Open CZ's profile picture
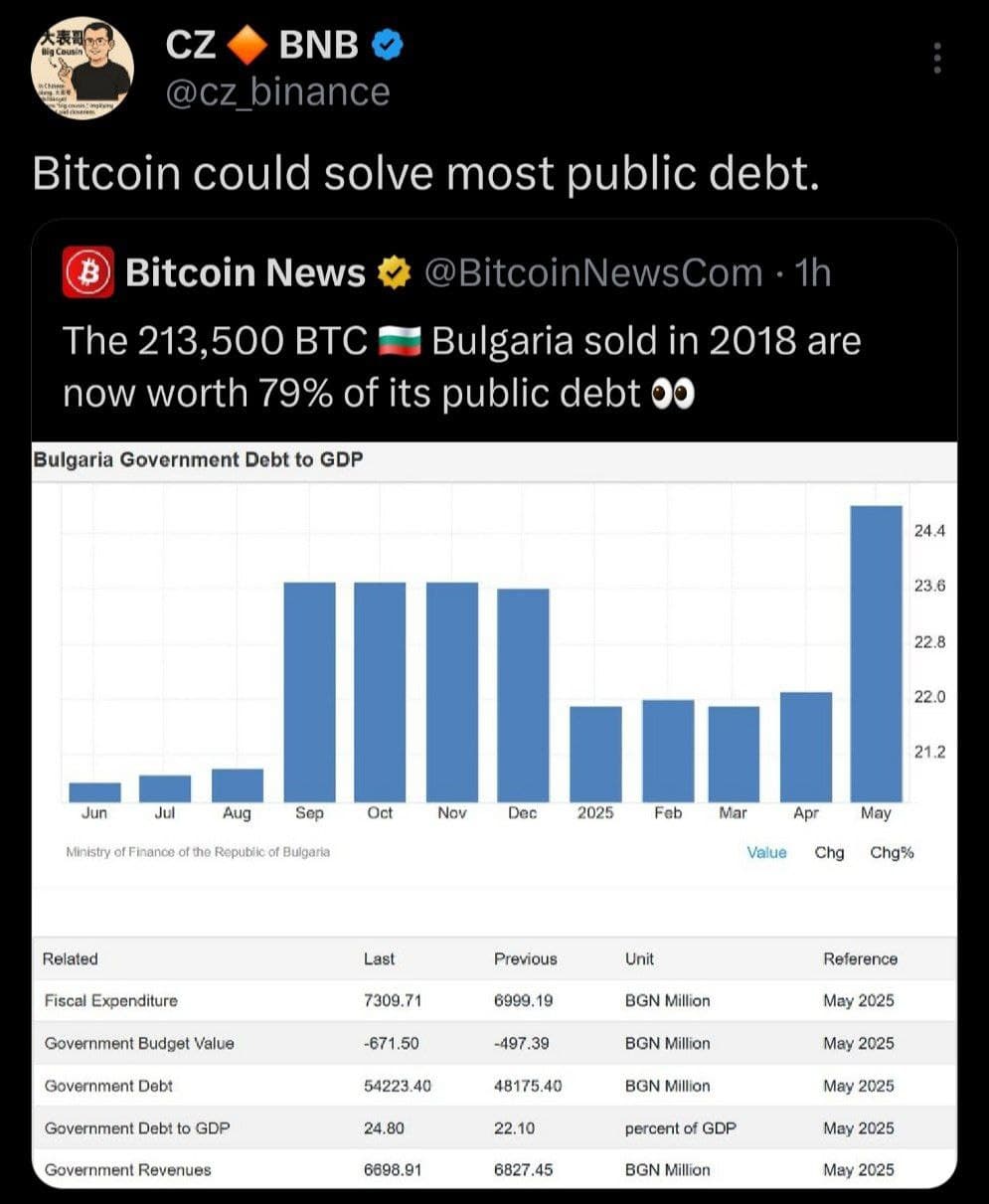The height and width of the screenshot is (1204, 989). [x=82, y=69]
